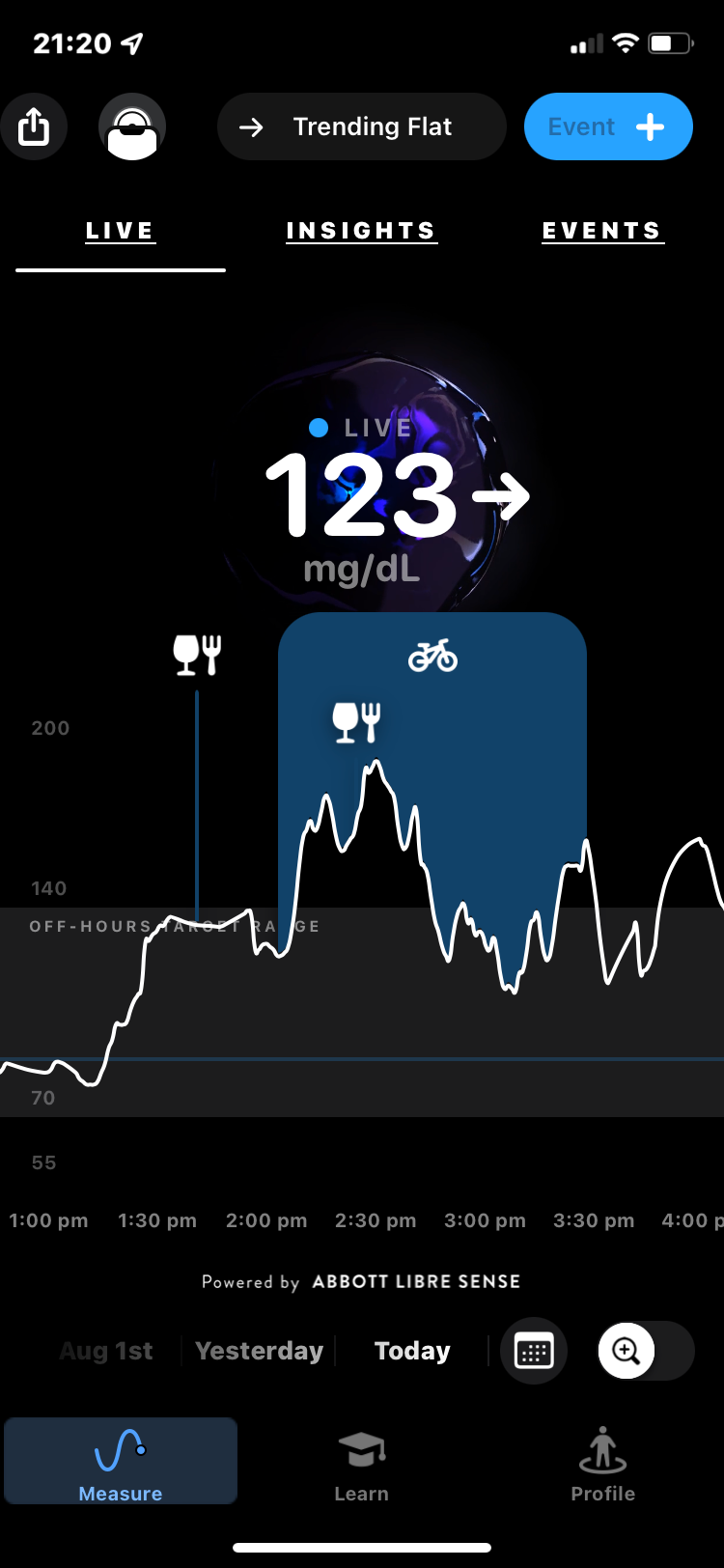Select the Live tab
This screenshot has width=724, height=1568.
120,232
